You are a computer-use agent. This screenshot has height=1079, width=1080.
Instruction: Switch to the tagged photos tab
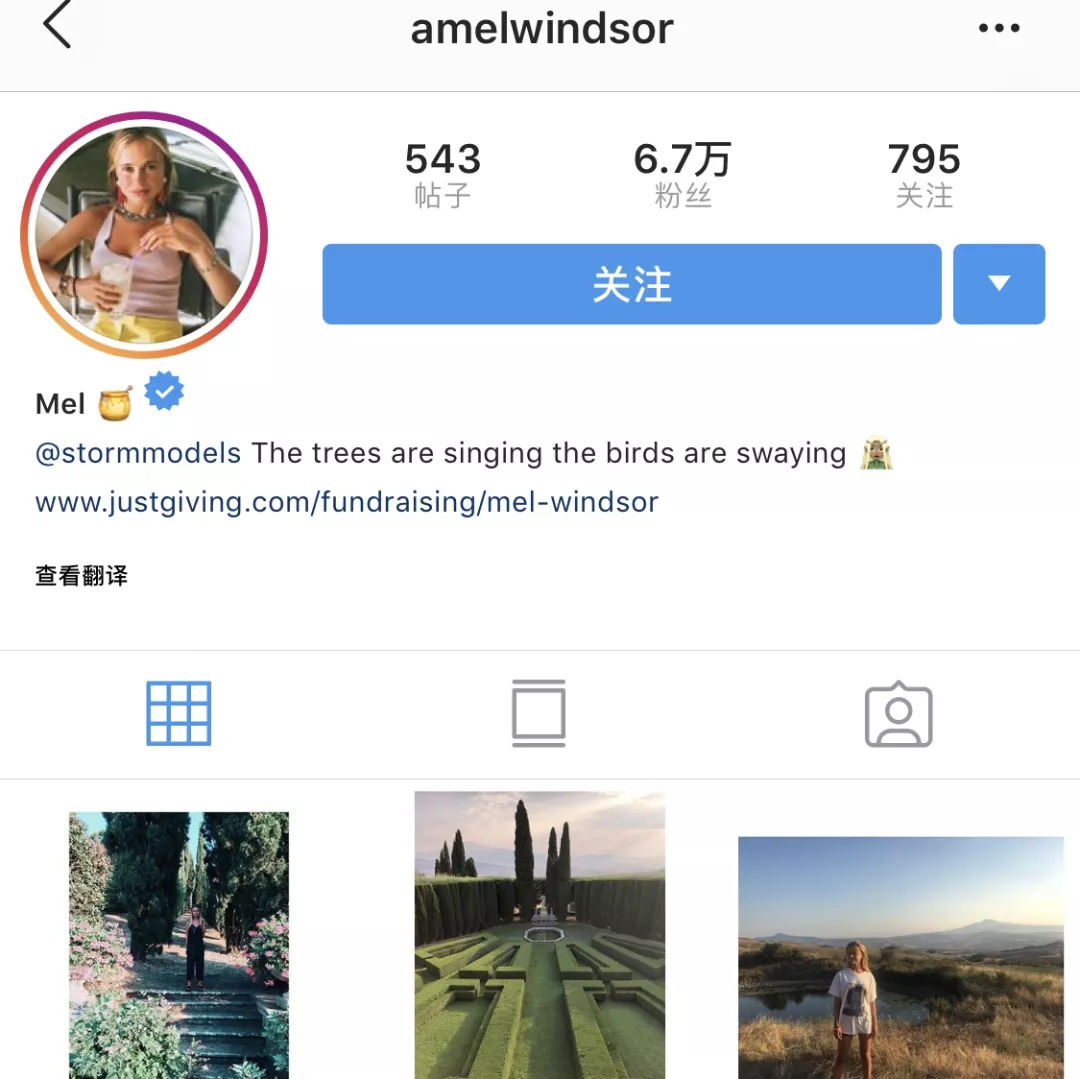click(x=898, y=714)
